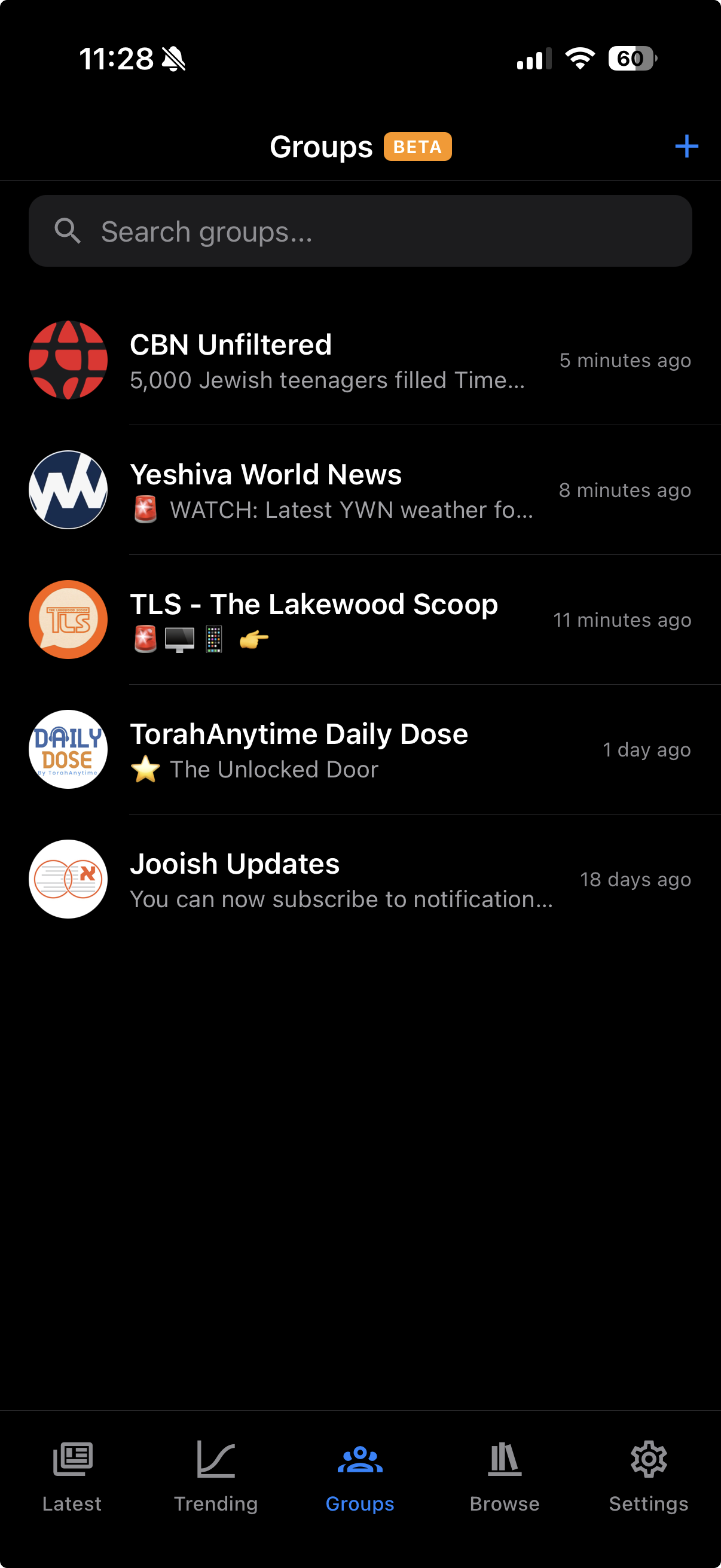Open the TorahAnytime Daily Dose chat
The width and height of the screenshot is (721, 1568).
[360, 749]
